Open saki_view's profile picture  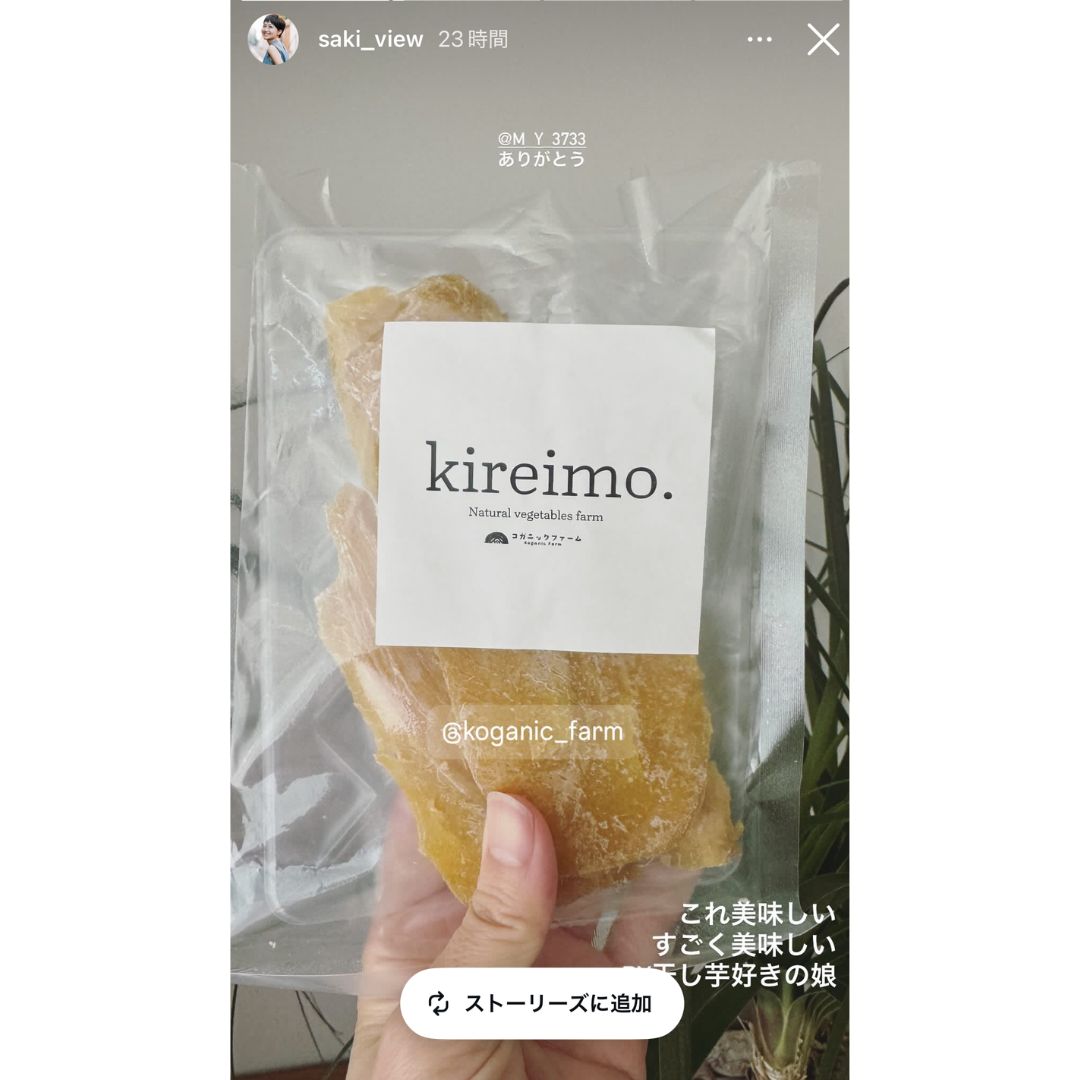click(x=273, y=40)
